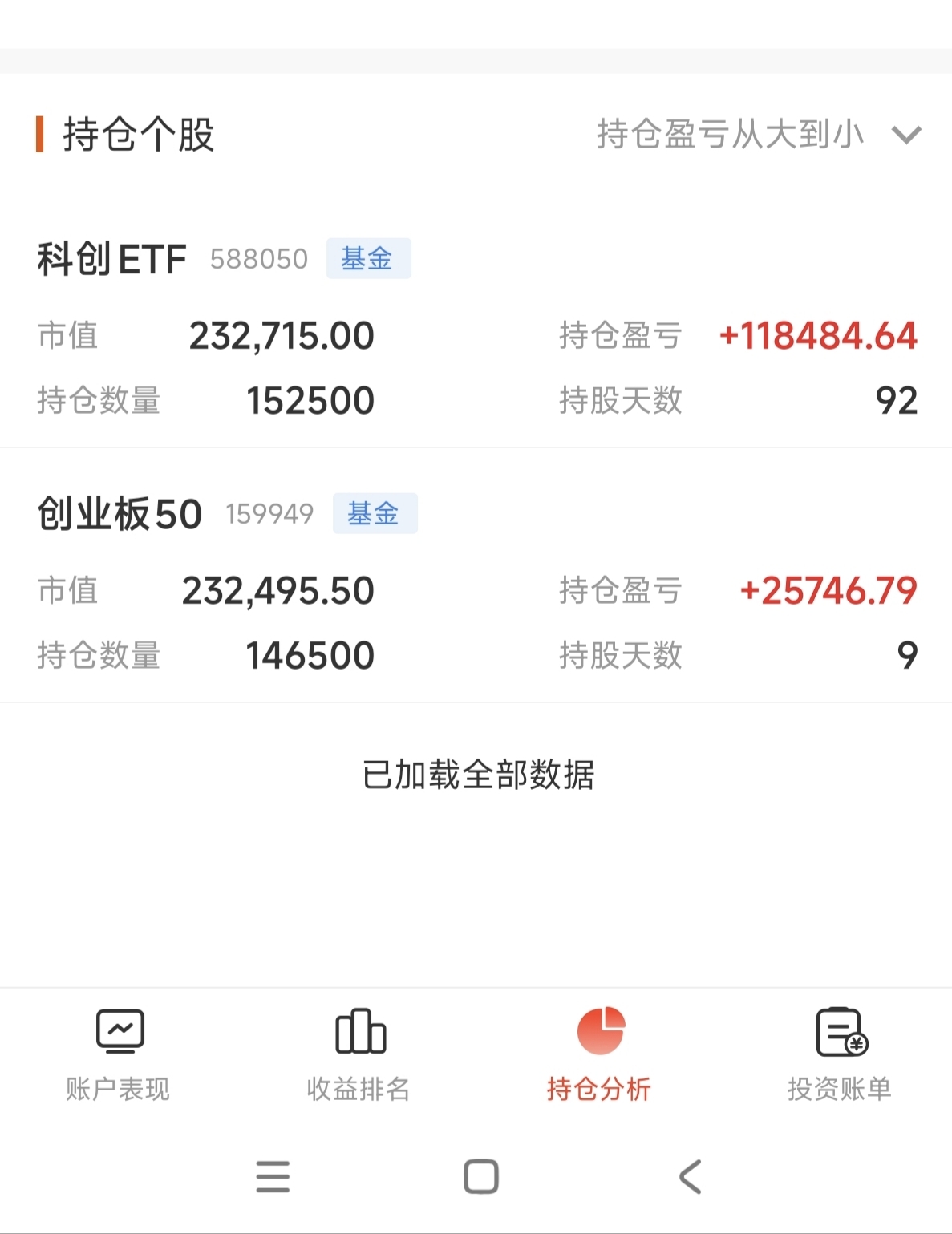Go to the system home screen

481,1177
